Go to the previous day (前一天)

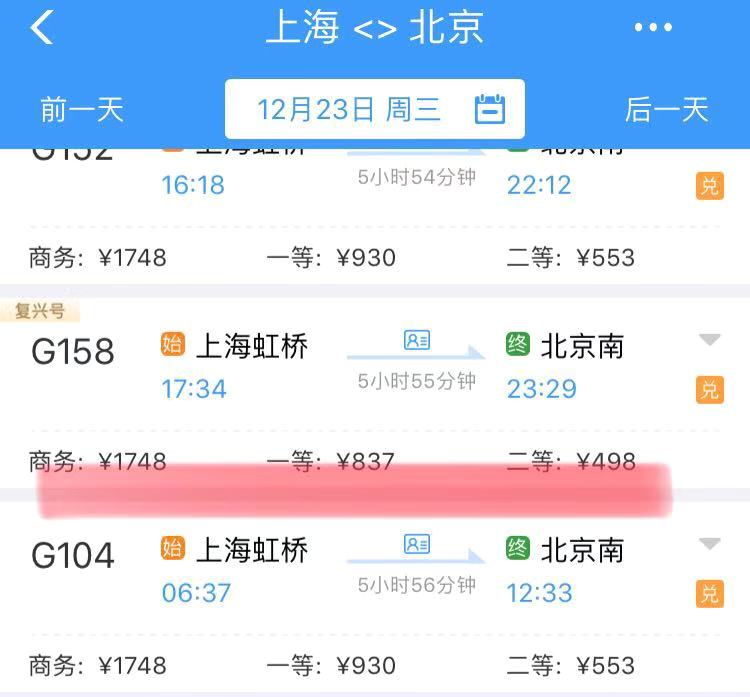click(82, 109)
